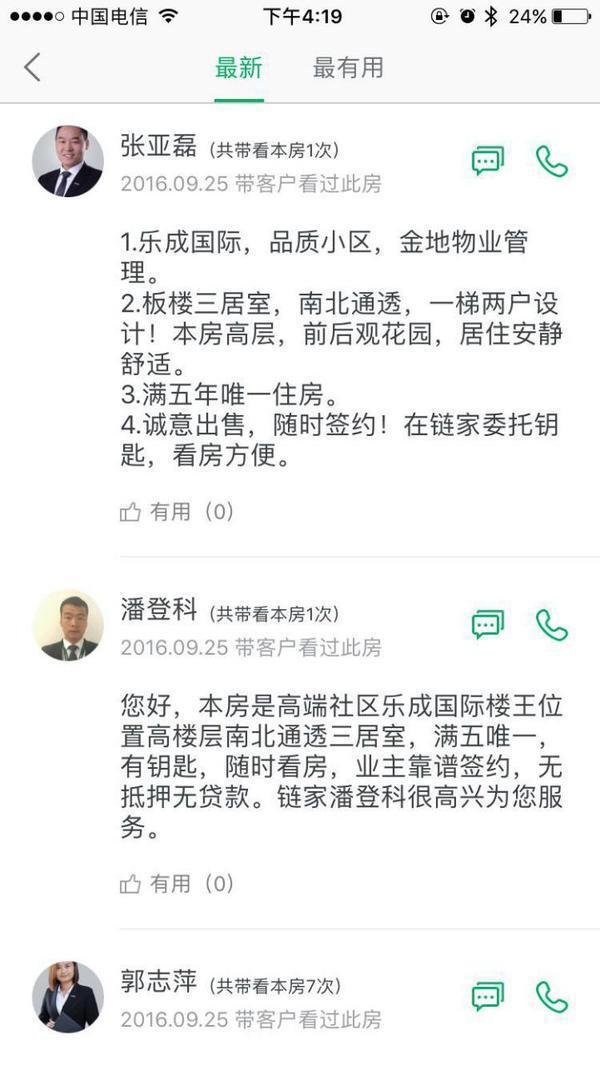Open 张亚磊's profile photo
The width and height of the screenshot is (600, 1065).
point(68,161)
